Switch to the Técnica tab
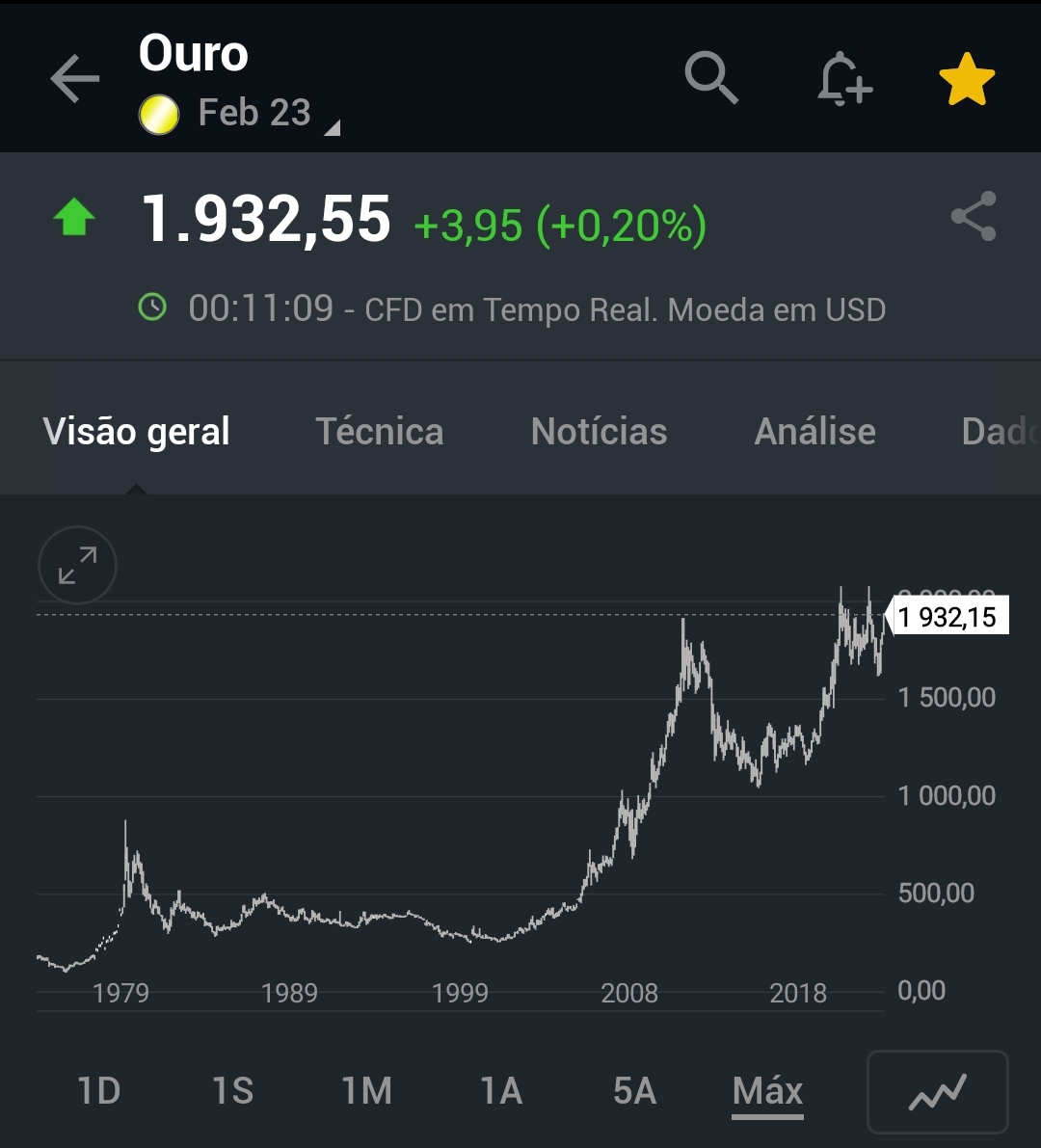Viewport: 1041px width, 1148px height. [380, 432]
